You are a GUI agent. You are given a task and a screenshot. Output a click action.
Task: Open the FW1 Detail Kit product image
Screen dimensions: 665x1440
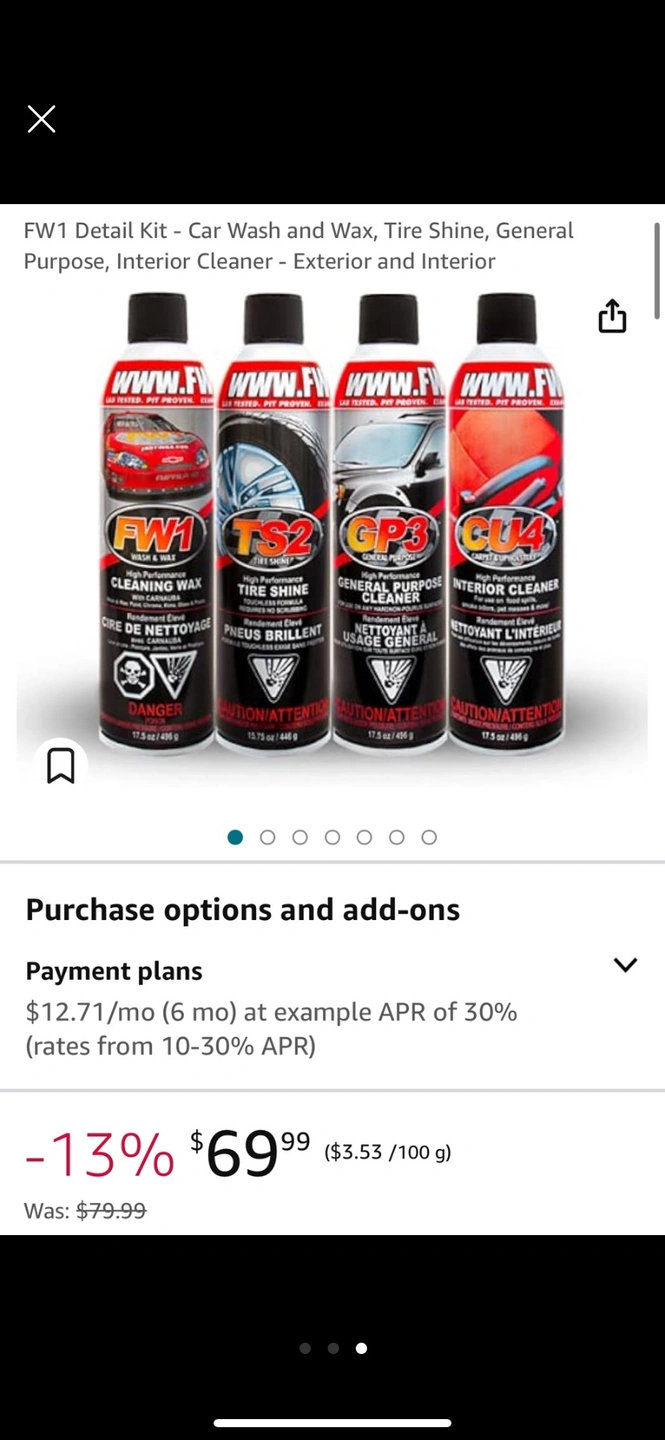pos(332,530)
